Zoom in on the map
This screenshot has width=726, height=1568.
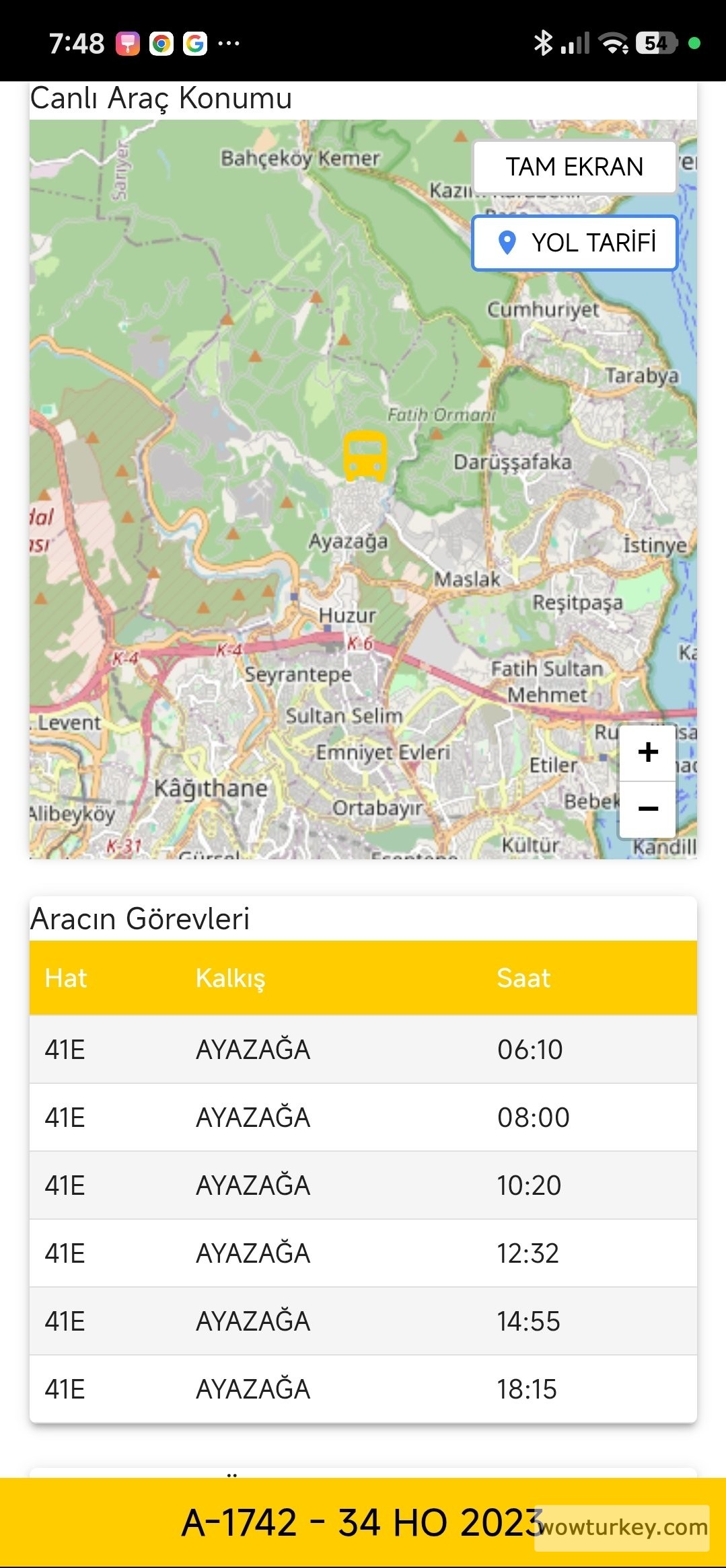pos(647,752)
